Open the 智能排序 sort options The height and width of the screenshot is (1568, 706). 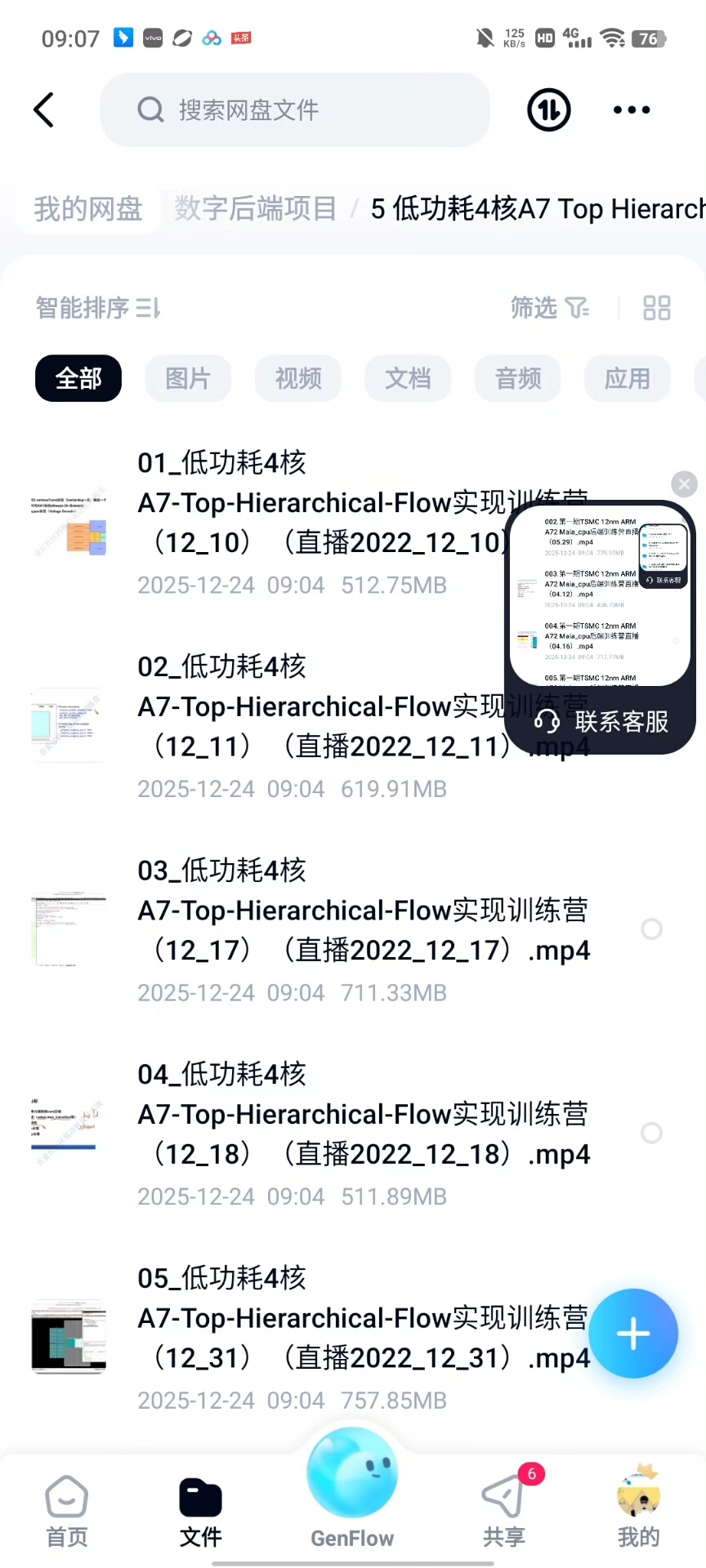click(x=98, y=308)
